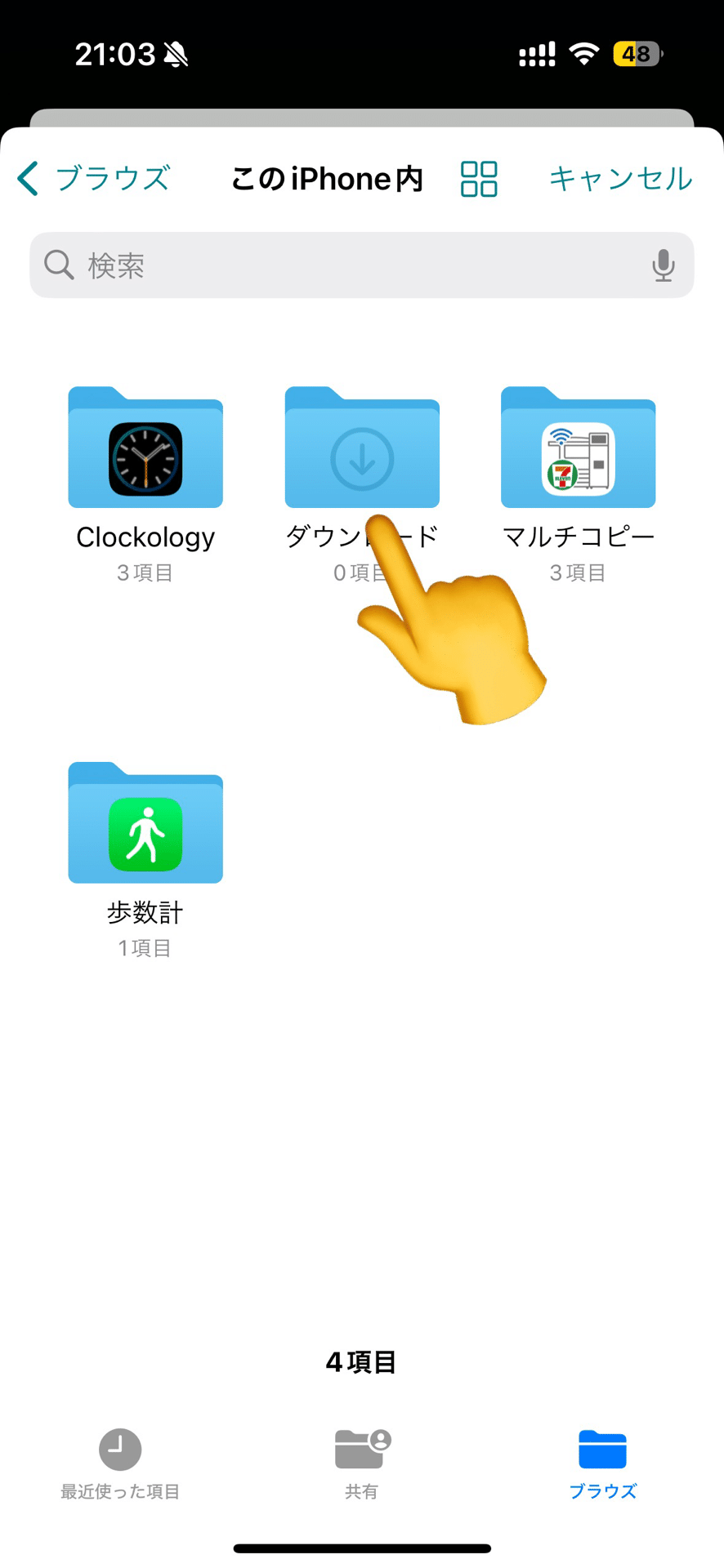Open the ダウンロード folder
This screenshot has width=724, height=1568.
(362, 448)
